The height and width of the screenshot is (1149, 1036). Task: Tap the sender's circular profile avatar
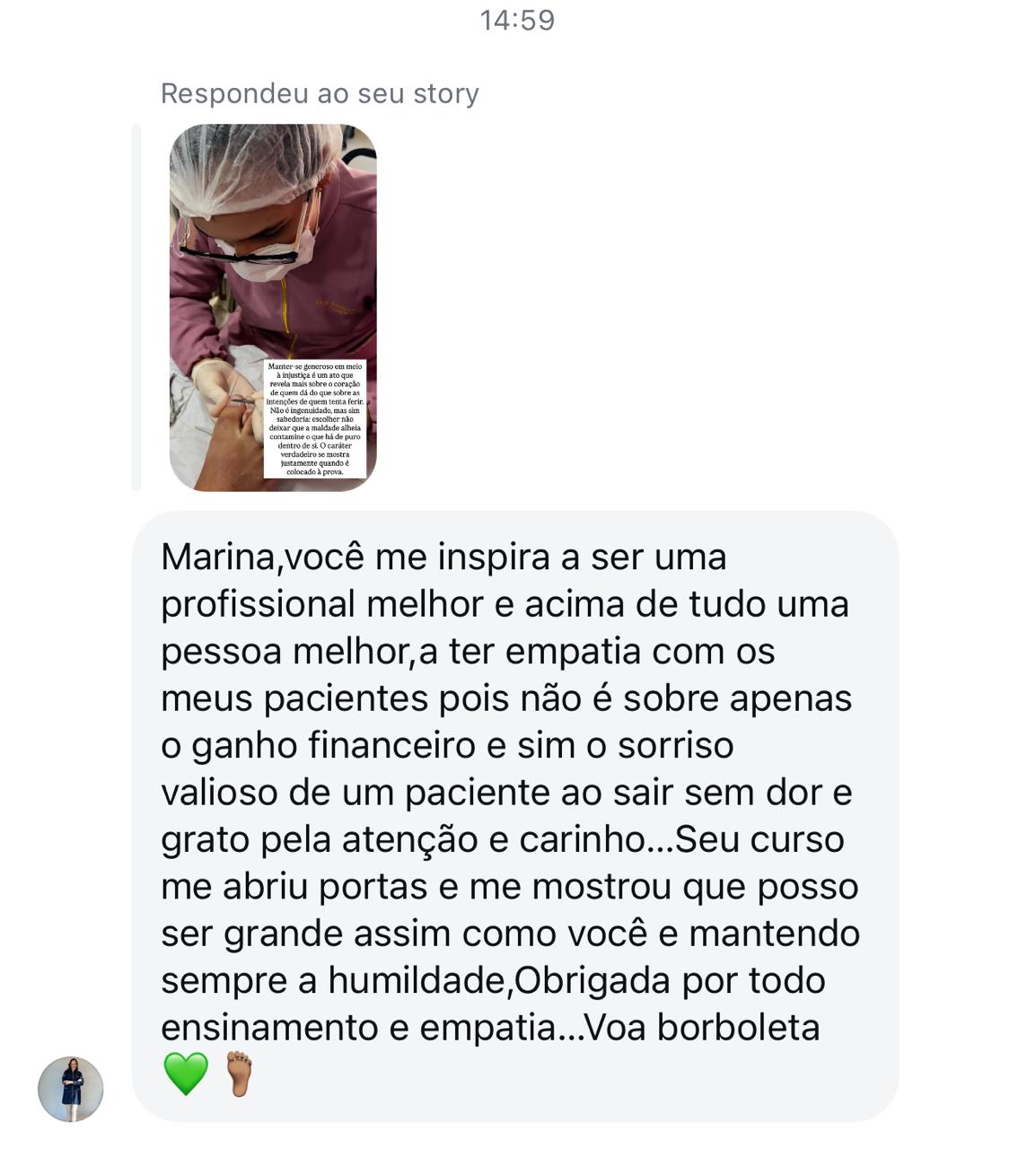(x=71, y=1089)
